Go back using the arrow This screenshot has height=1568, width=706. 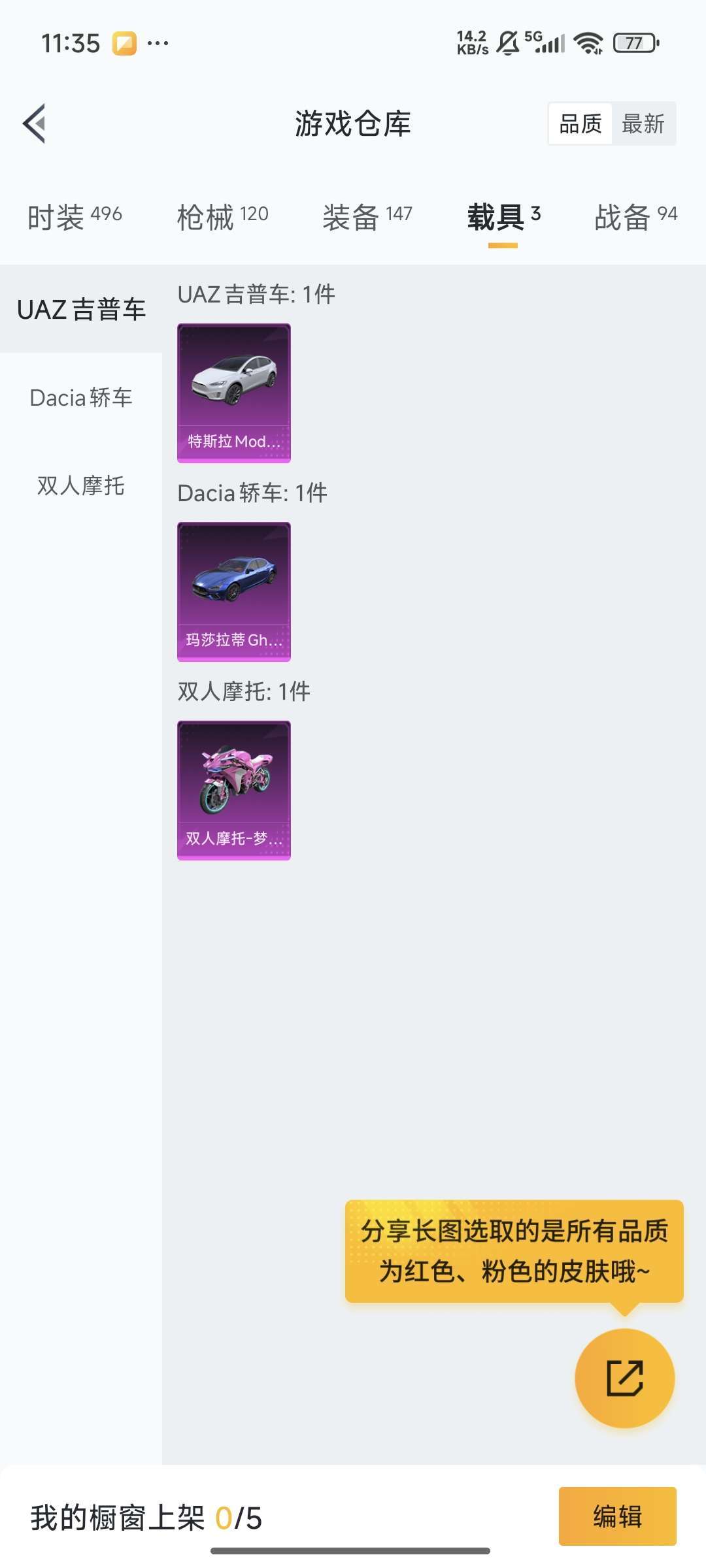tap(34, 123)
